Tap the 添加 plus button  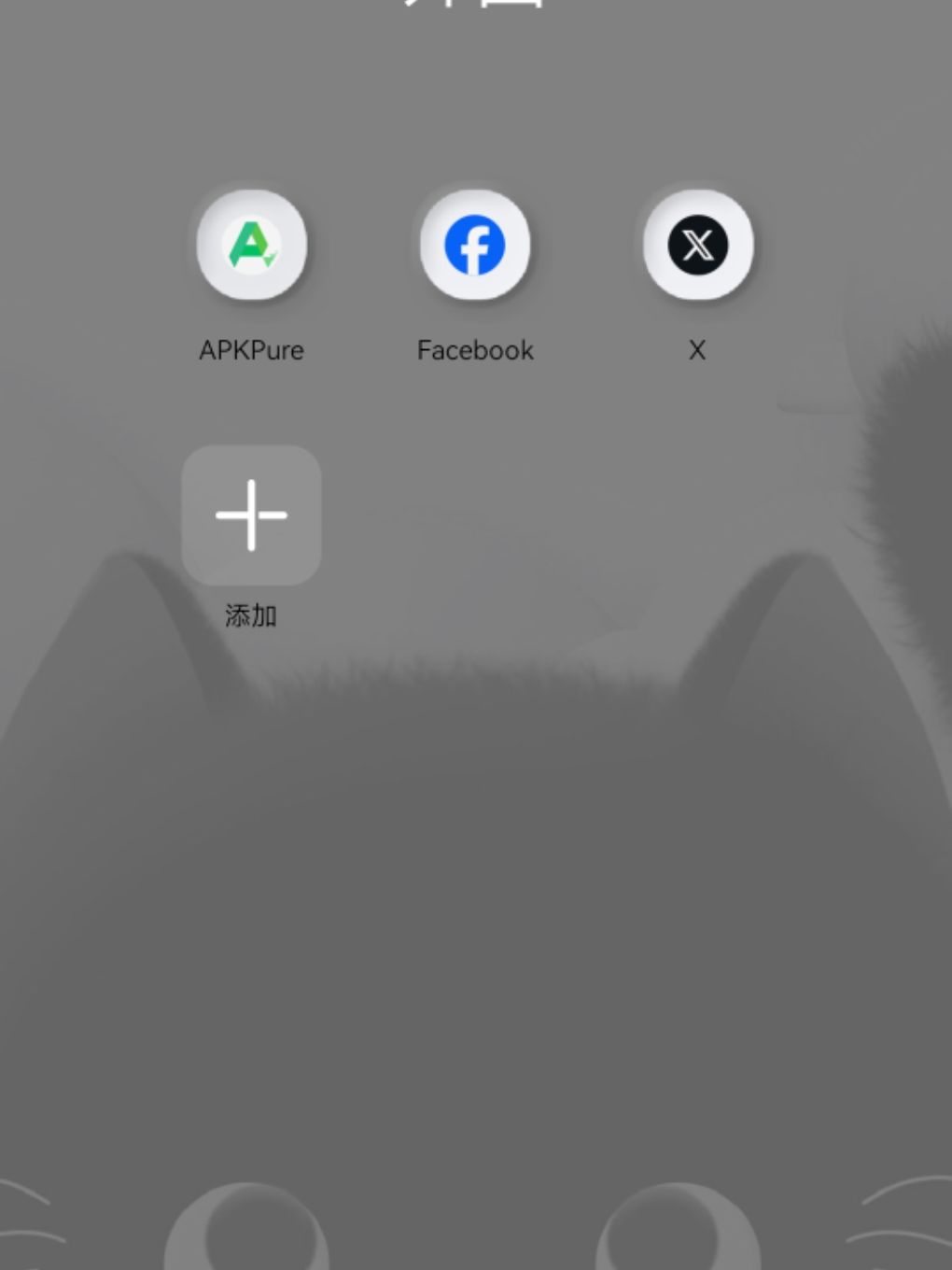pos(251,515)
